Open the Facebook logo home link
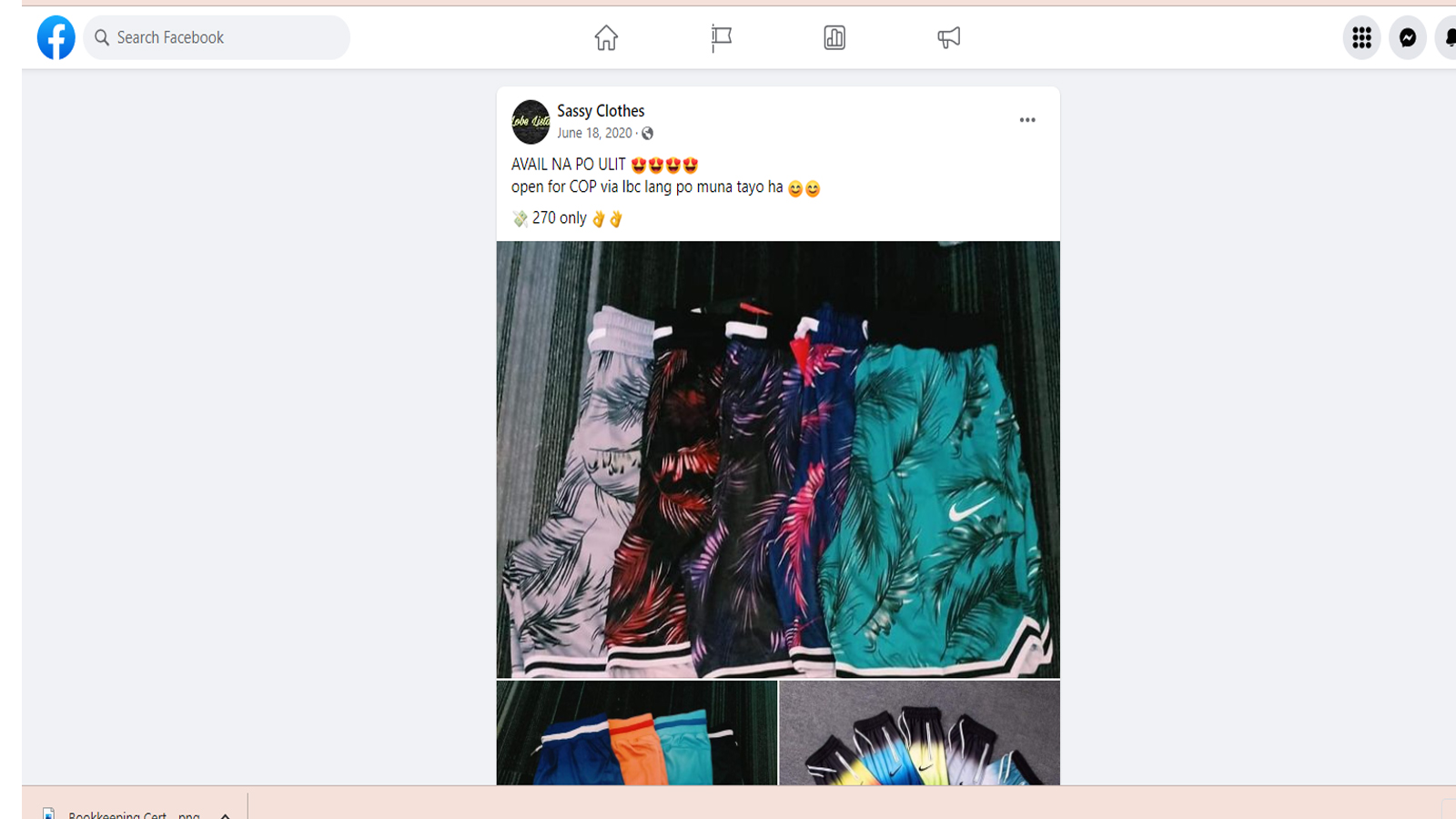Screen dimensions: 1456x819 click(x=56, y=37)
